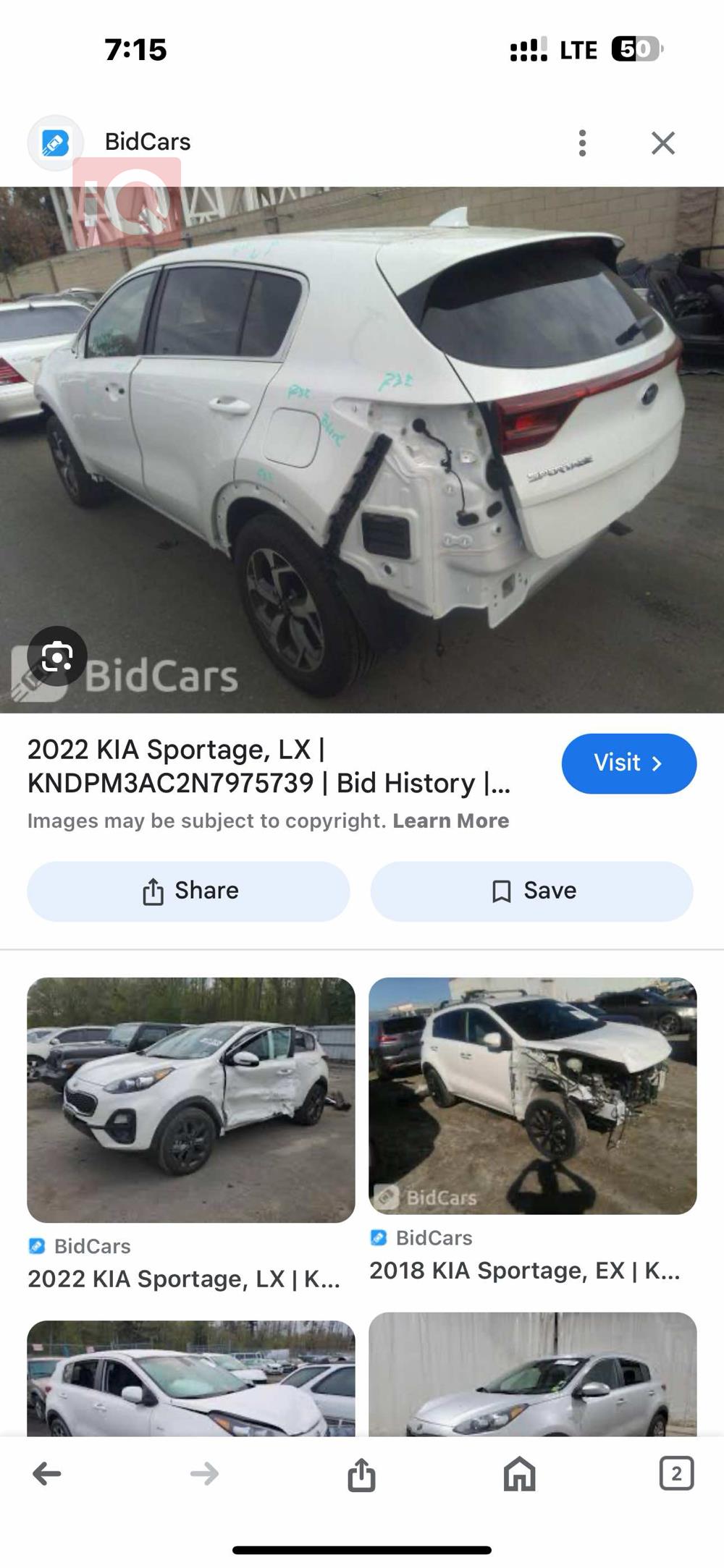Close the image viewer
The width and height of the screenshot is (724, 1568).
coord(662,143)
